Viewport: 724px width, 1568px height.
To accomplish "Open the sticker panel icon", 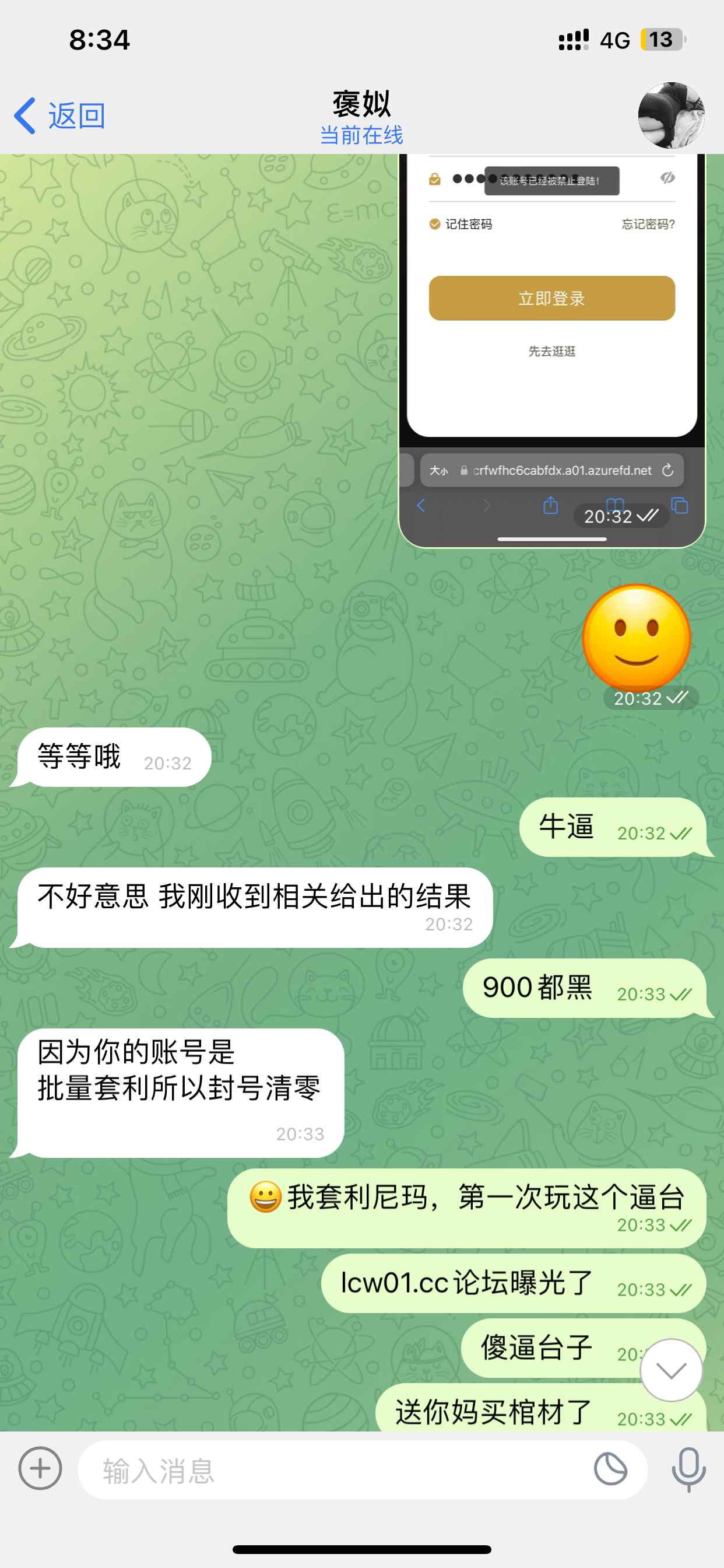I will tap(610, 1469).
